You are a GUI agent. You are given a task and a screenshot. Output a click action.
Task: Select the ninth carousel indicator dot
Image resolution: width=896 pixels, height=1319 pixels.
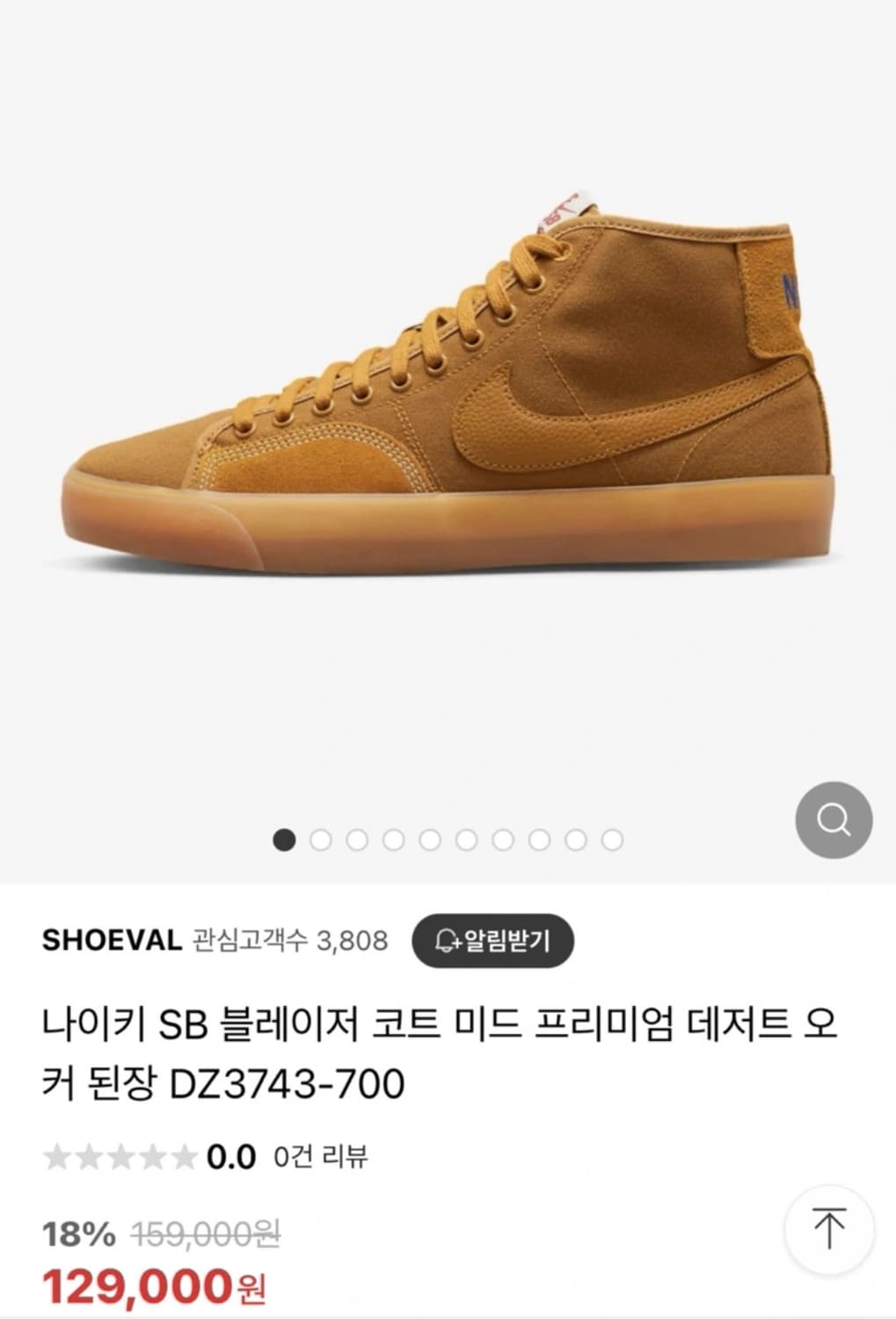click(573, 840)
